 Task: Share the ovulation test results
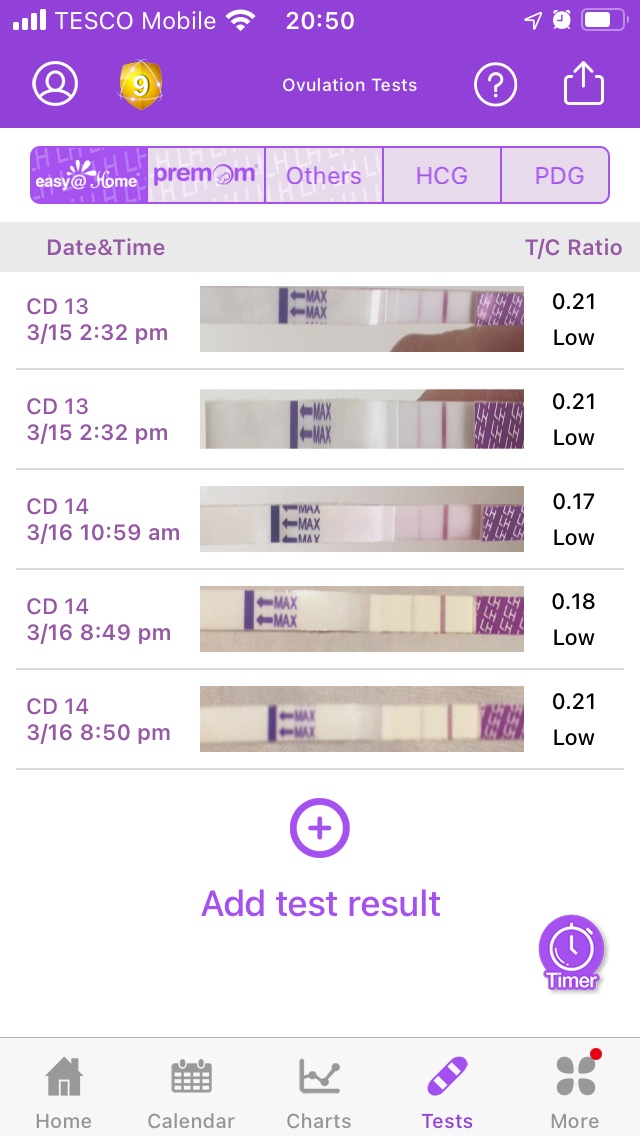click(x=584, y=85)
